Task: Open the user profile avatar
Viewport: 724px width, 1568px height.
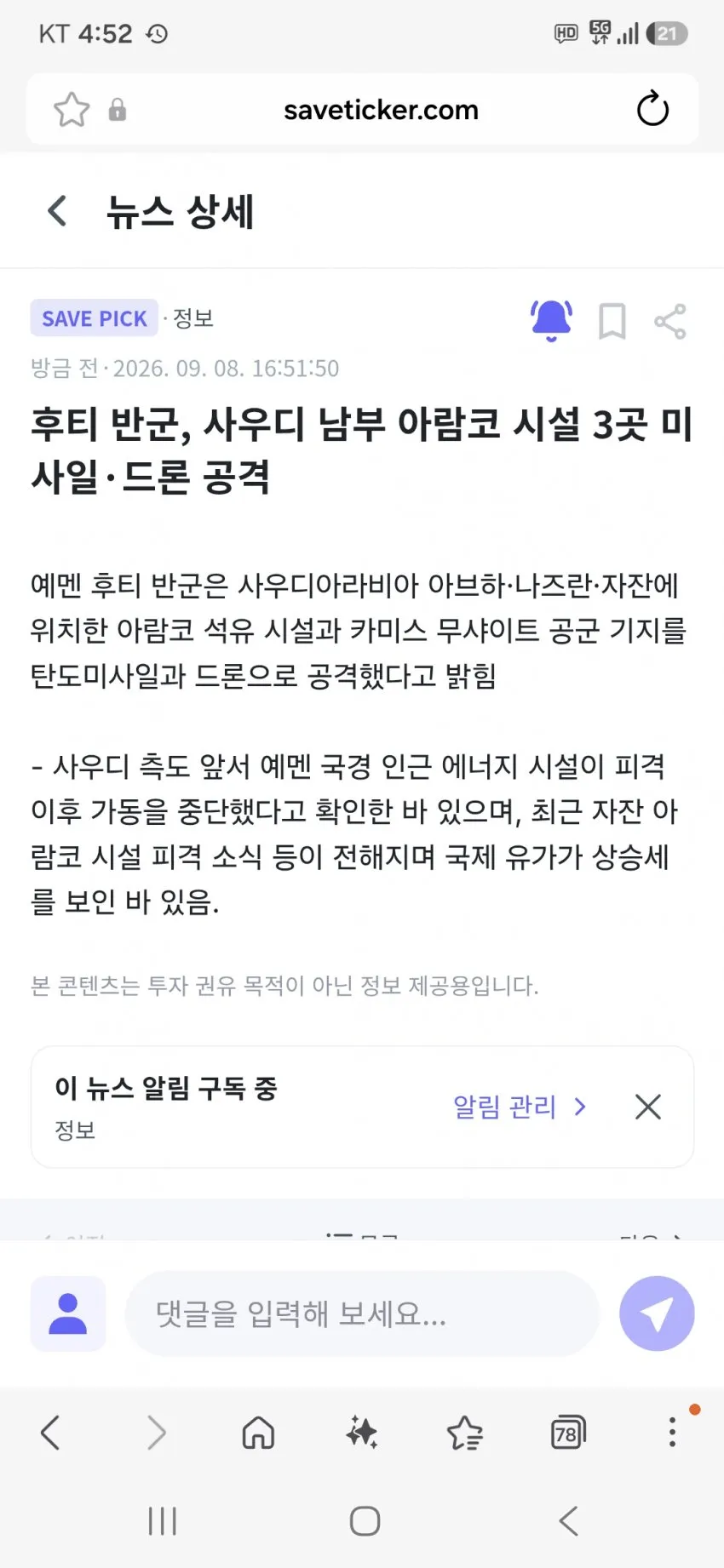Action: 68,1313
